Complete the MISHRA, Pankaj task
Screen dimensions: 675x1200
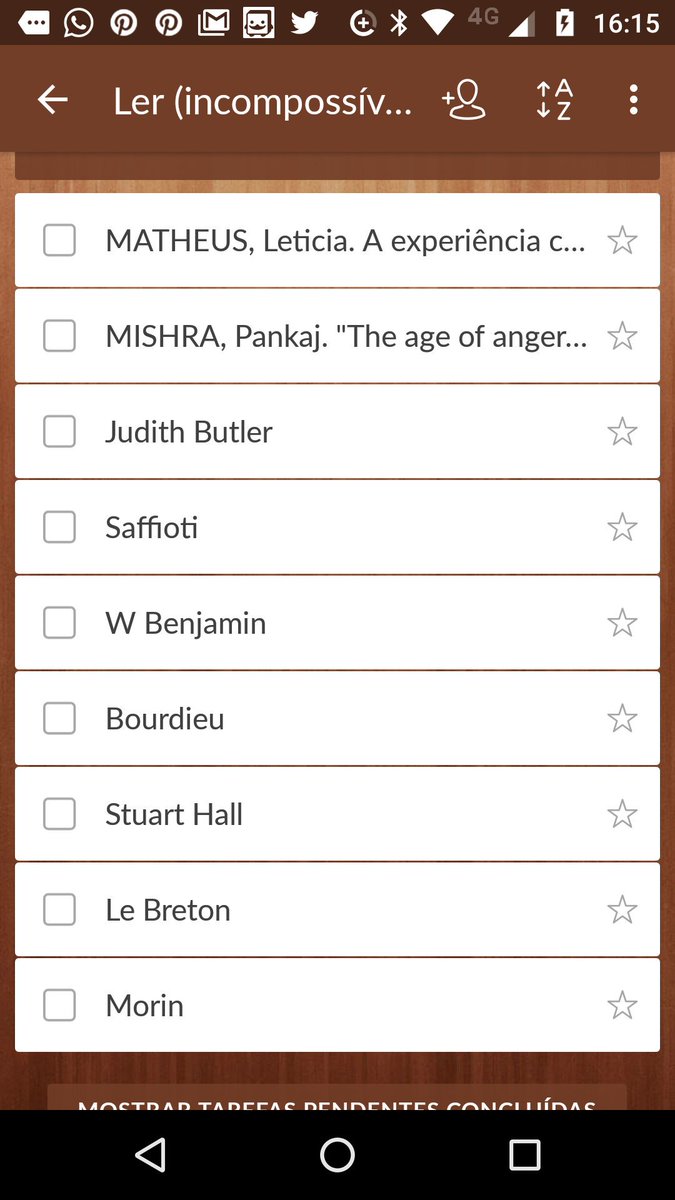point(59,336)
